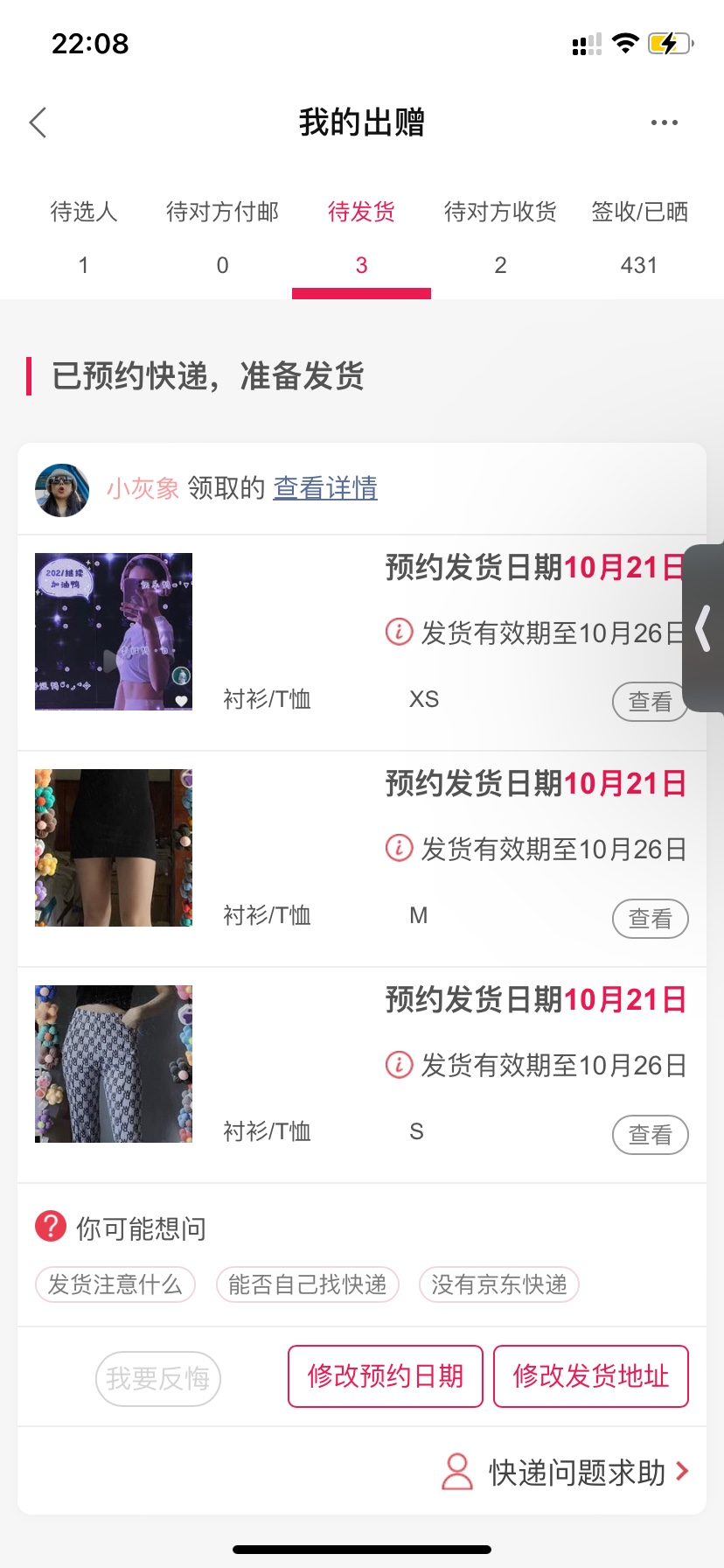Switch to the 待对方付邮 tab
Screen dimensions: 724x1568
pyautogui.click(x=222, y=236)
